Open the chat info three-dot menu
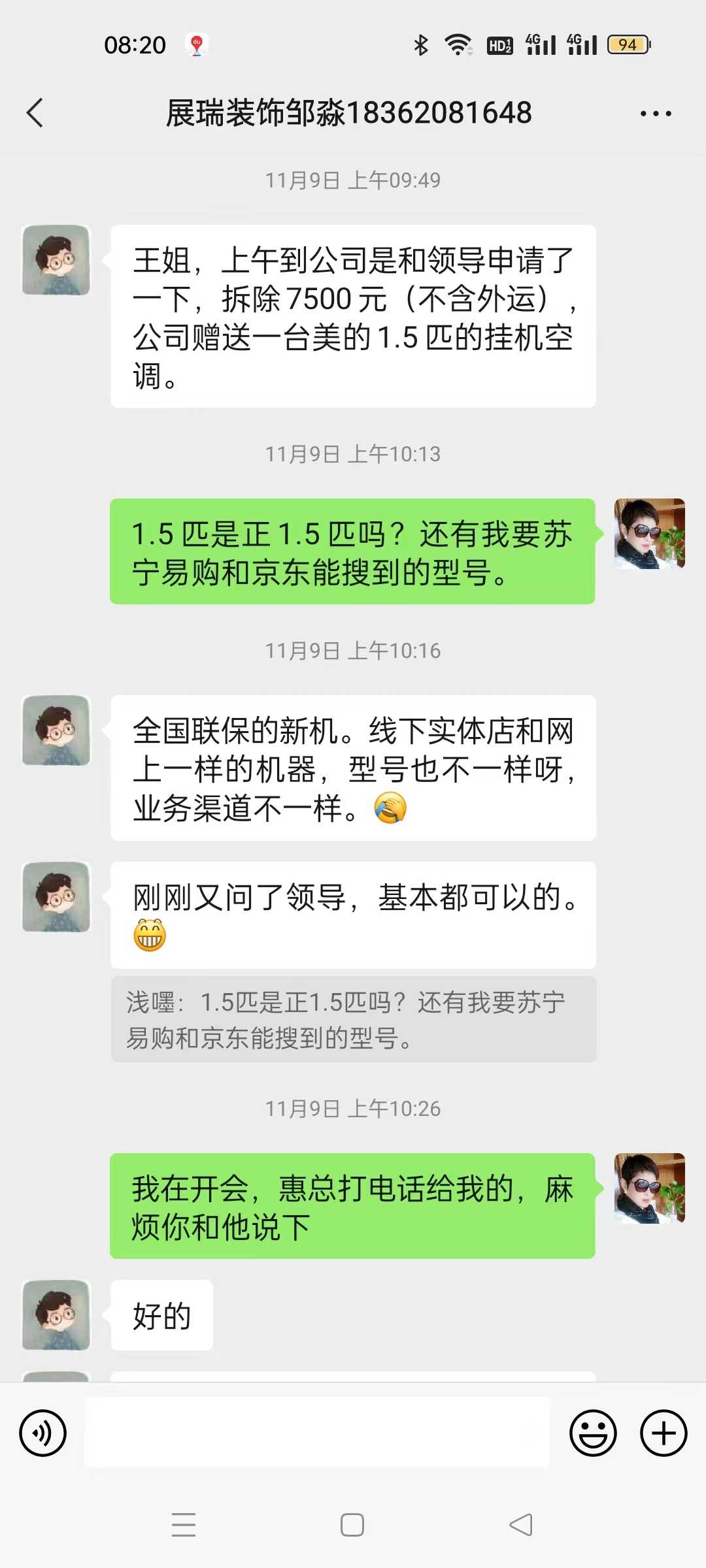Image resolution: width=706 pixels, height=1568 pixels. pyautogui.click(x=656, y=114)
